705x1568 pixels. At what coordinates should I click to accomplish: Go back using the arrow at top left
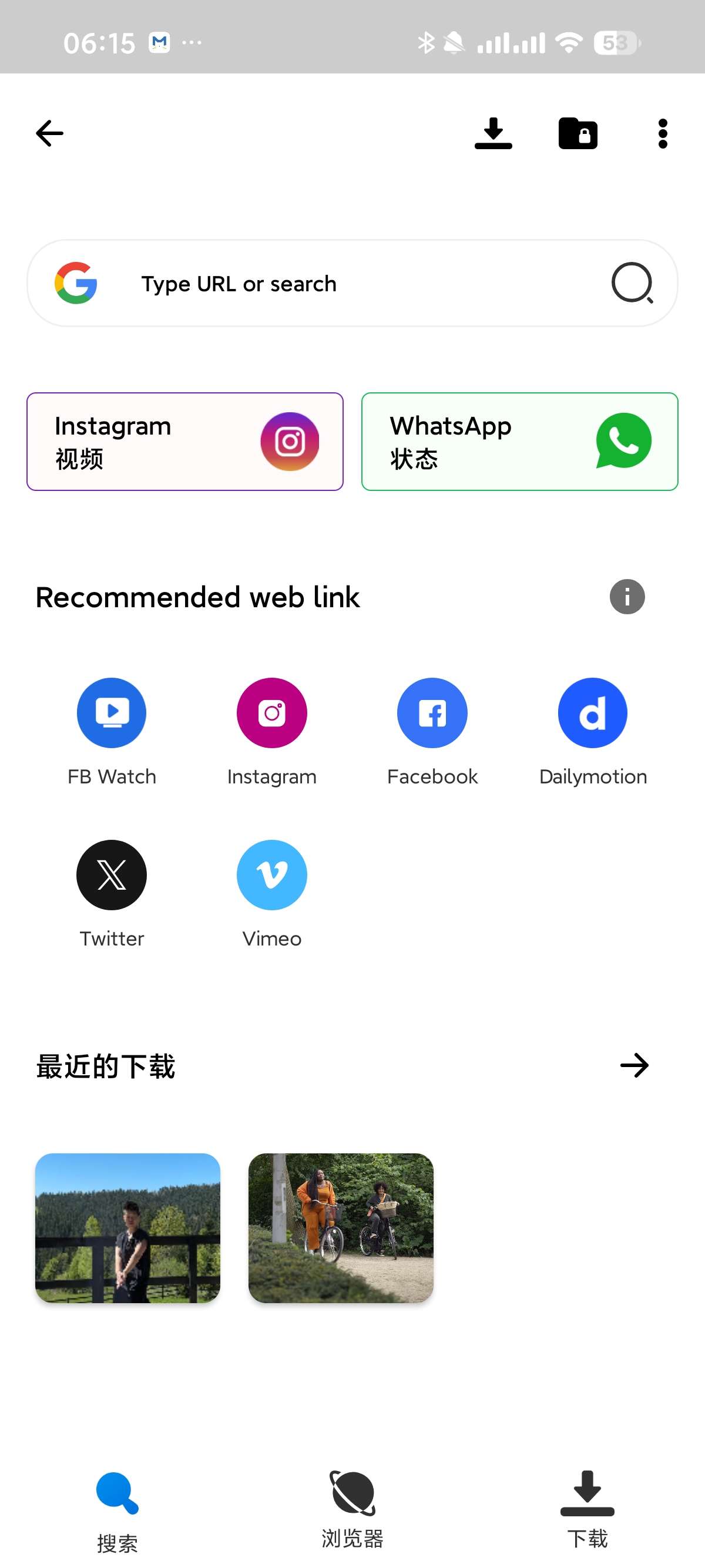click(49, 133)
